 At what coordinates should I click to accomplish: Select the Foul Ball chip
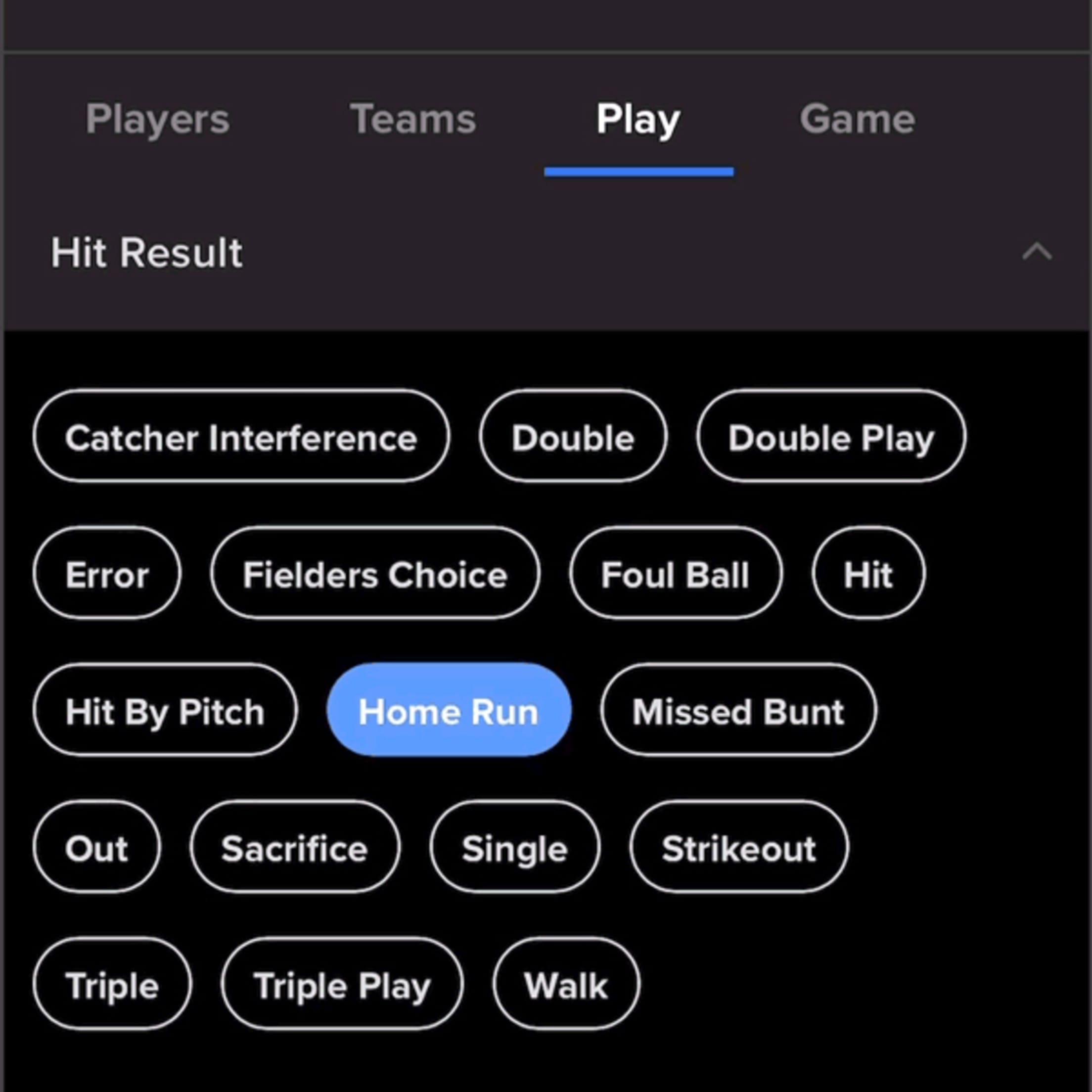[x=676, y=573]
